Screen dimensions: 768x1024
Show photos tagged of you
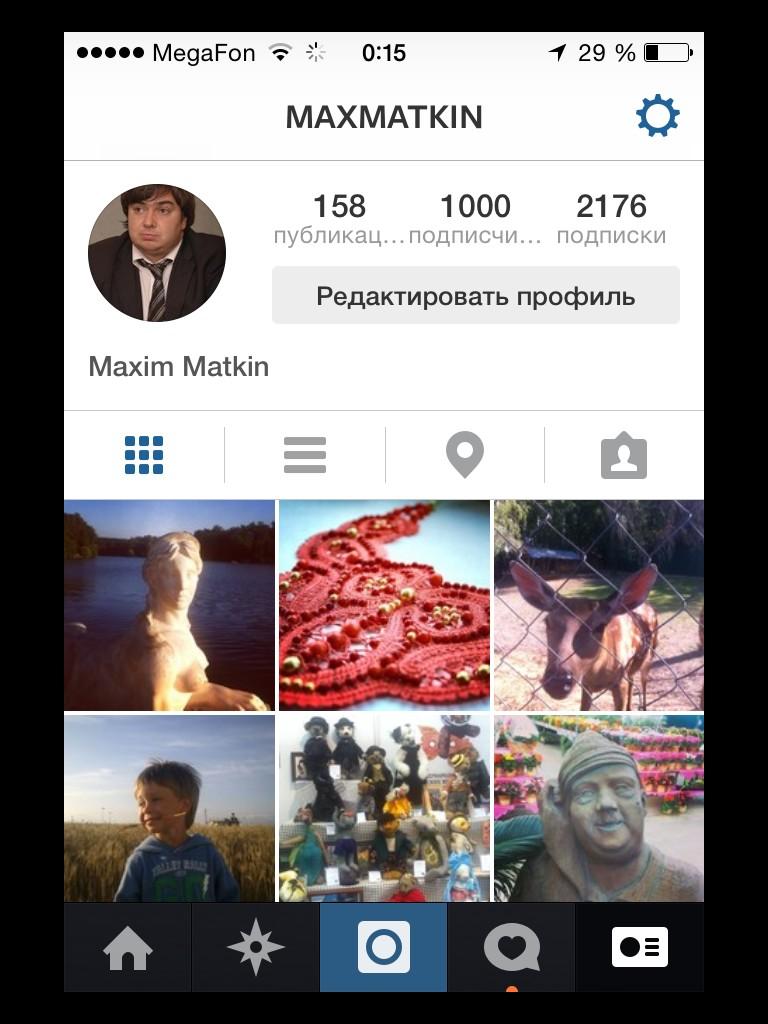[x=624, y=456]
